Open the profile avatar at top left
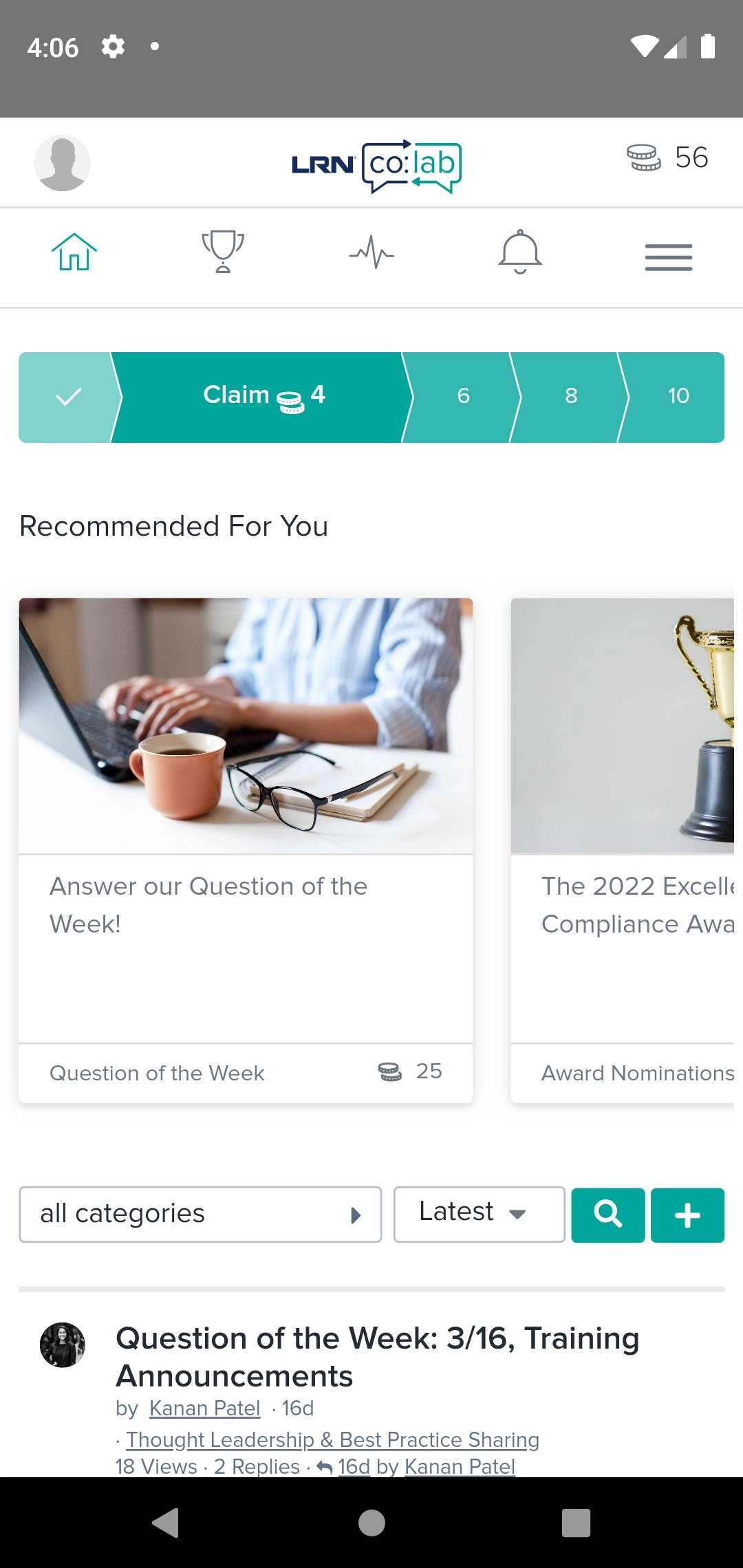 pos(62,163)
